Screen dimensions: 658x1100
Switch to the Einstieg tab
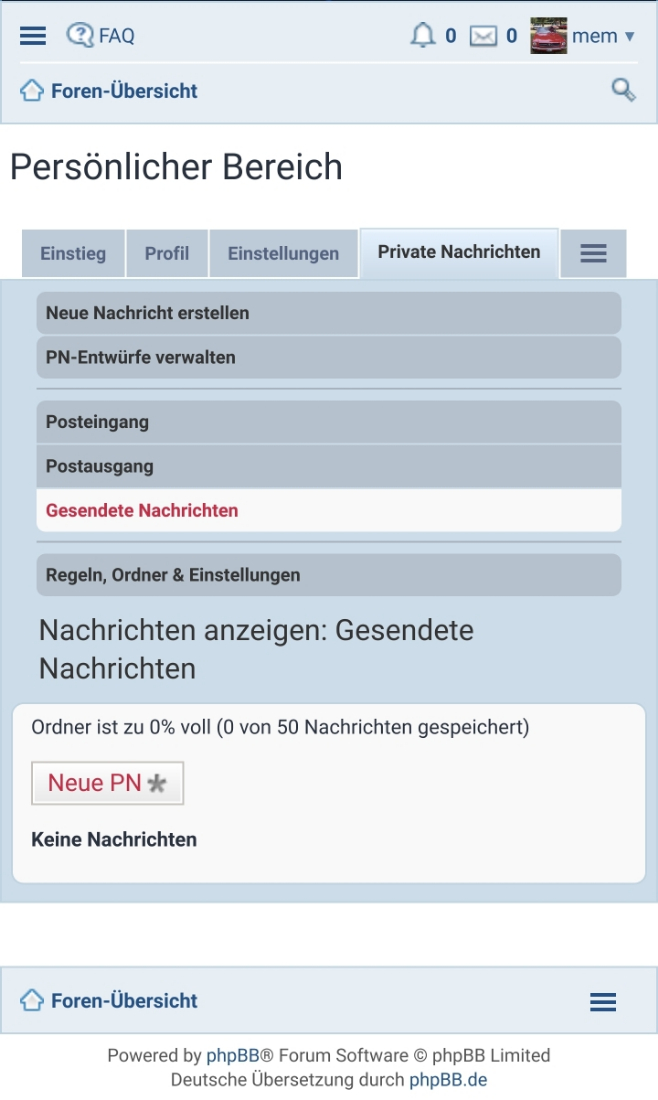point(73,254)
